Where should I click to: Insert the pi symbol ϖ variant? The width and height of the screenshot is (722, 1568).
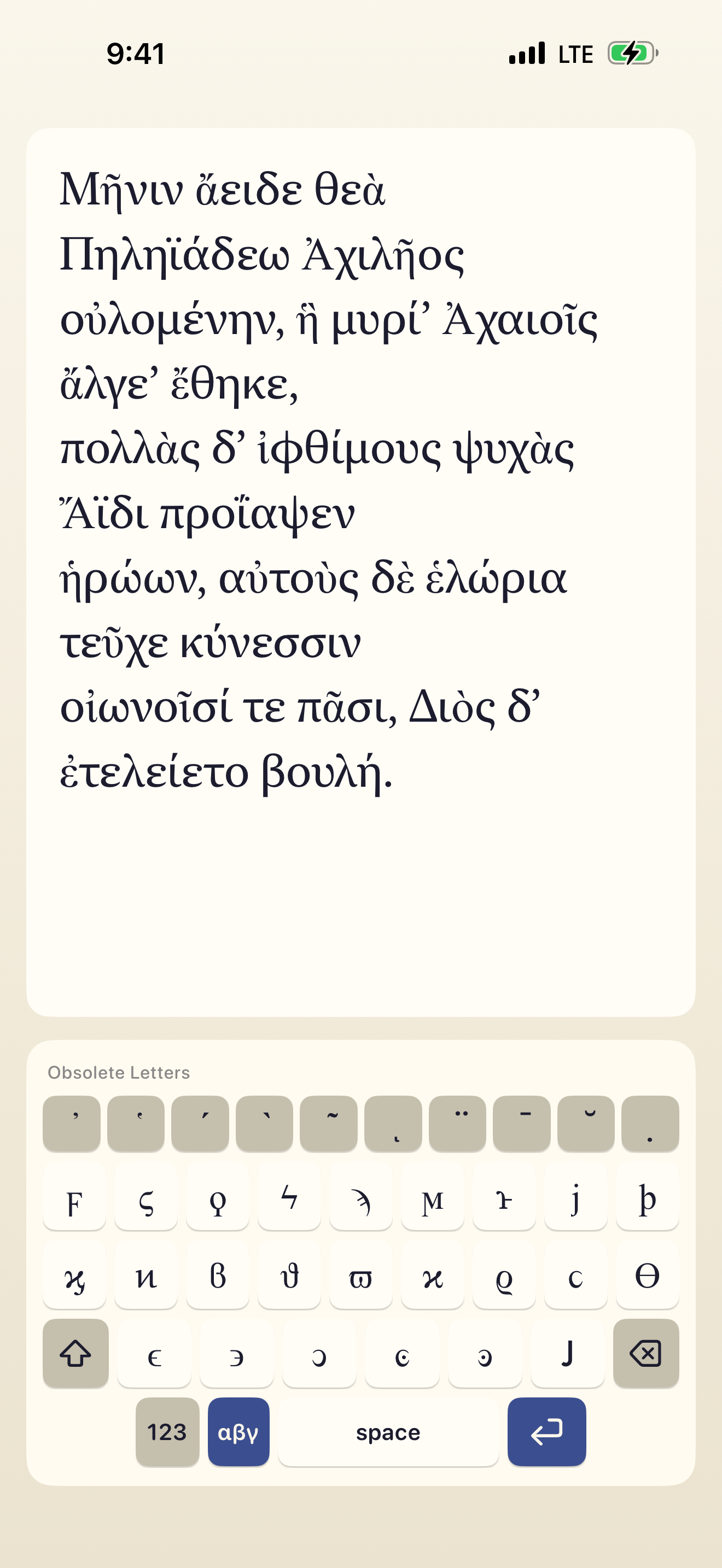[x=360, y=1275]
